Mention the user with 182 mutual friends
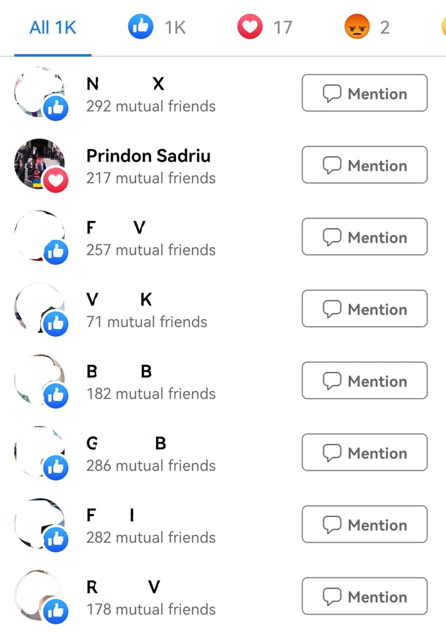Image resolution: width=446 pixels, height=632 pixels. (x=365, y=380)
